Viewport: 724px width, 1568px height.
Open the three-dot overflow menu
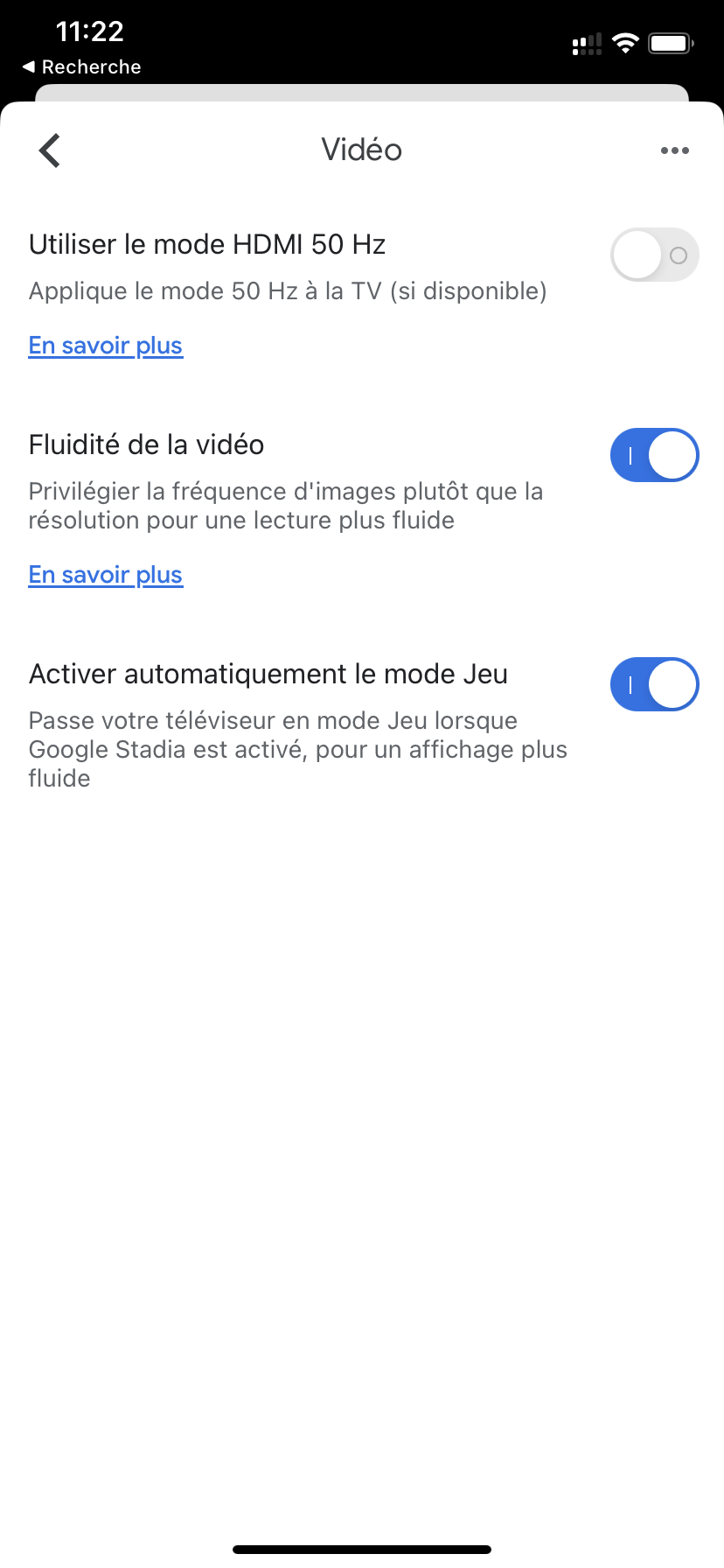pos(674,150)
